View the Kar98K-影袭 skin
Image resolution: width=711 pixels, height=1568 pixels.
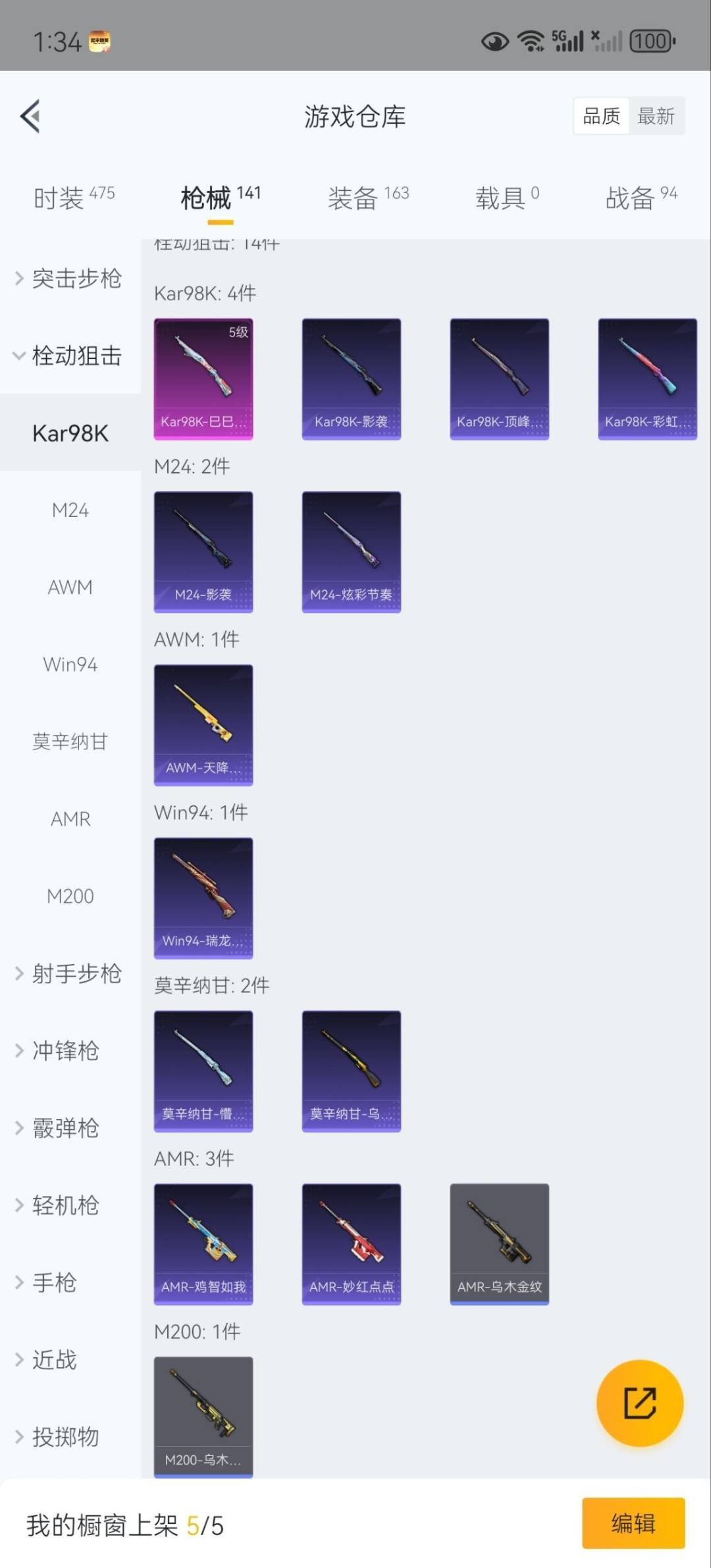click(352, 379)
